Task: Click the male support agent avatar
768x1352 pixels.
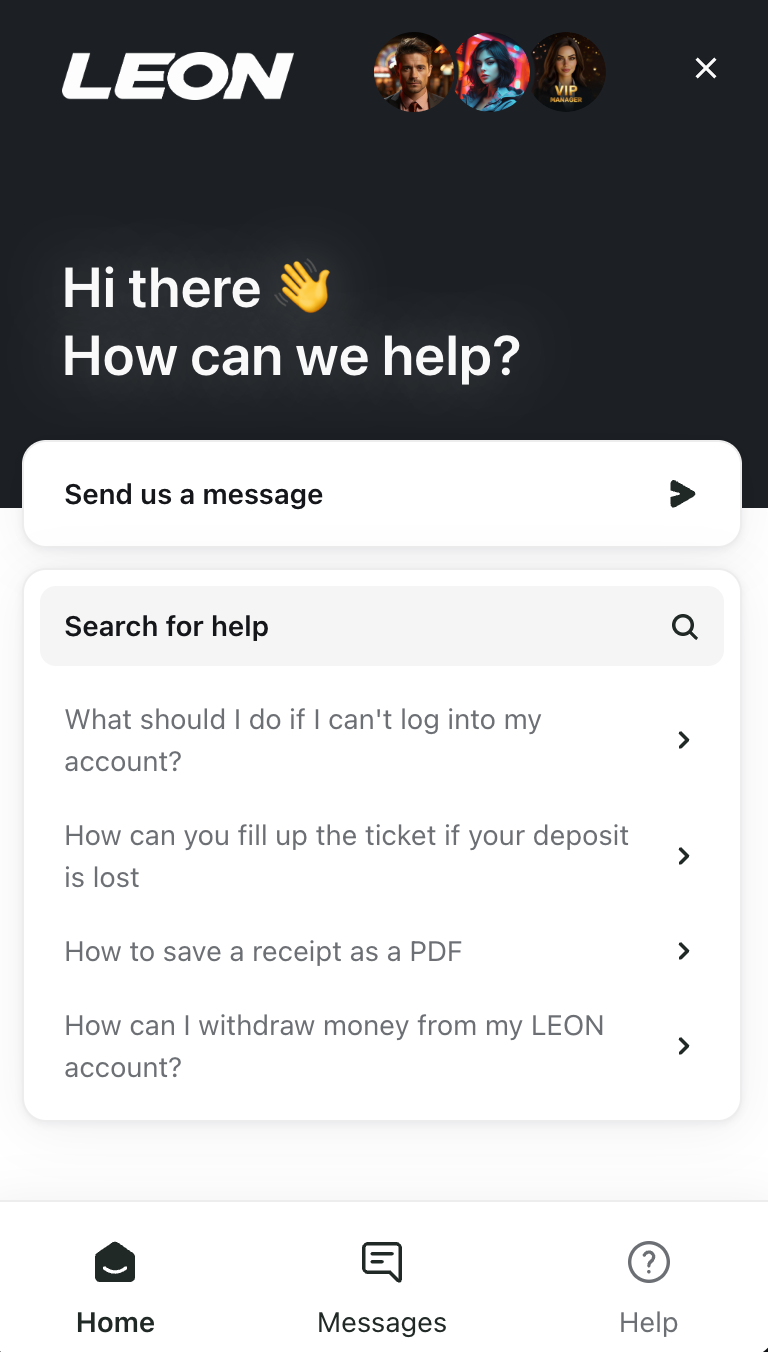Action: click(413, 71)
